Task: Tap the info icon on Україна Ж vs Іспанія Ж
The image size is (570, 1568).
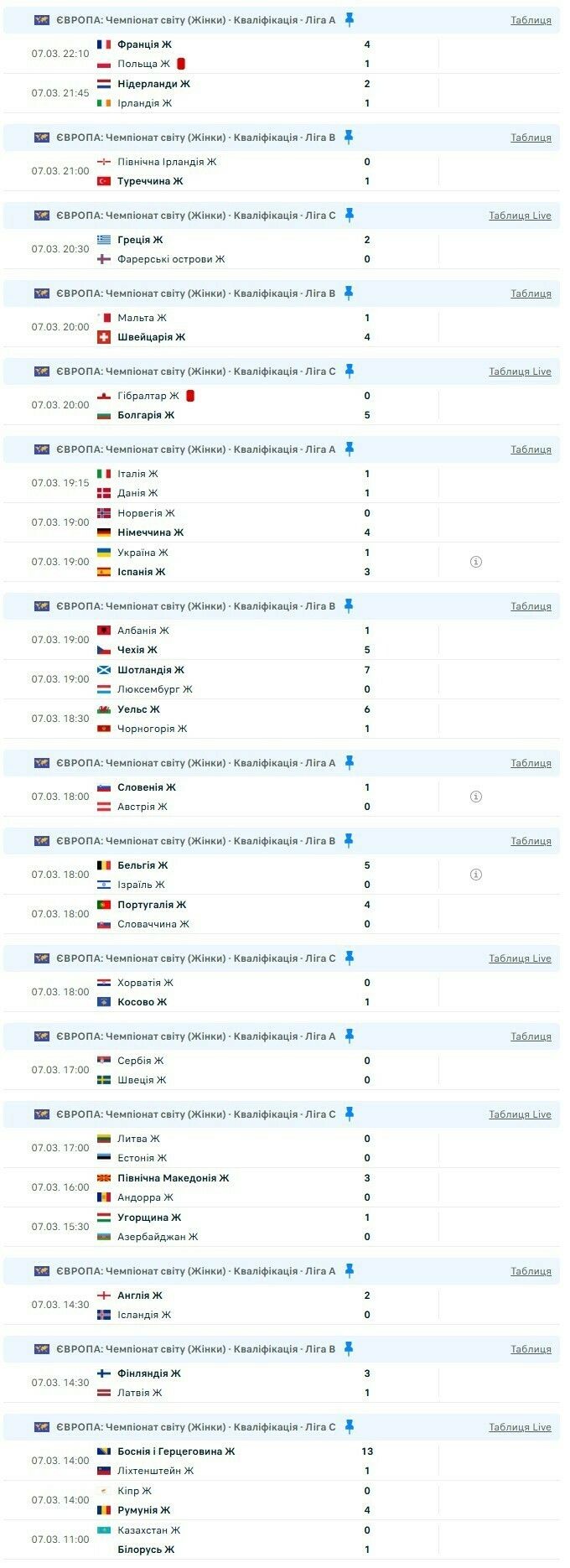Action: pos(475,562)
